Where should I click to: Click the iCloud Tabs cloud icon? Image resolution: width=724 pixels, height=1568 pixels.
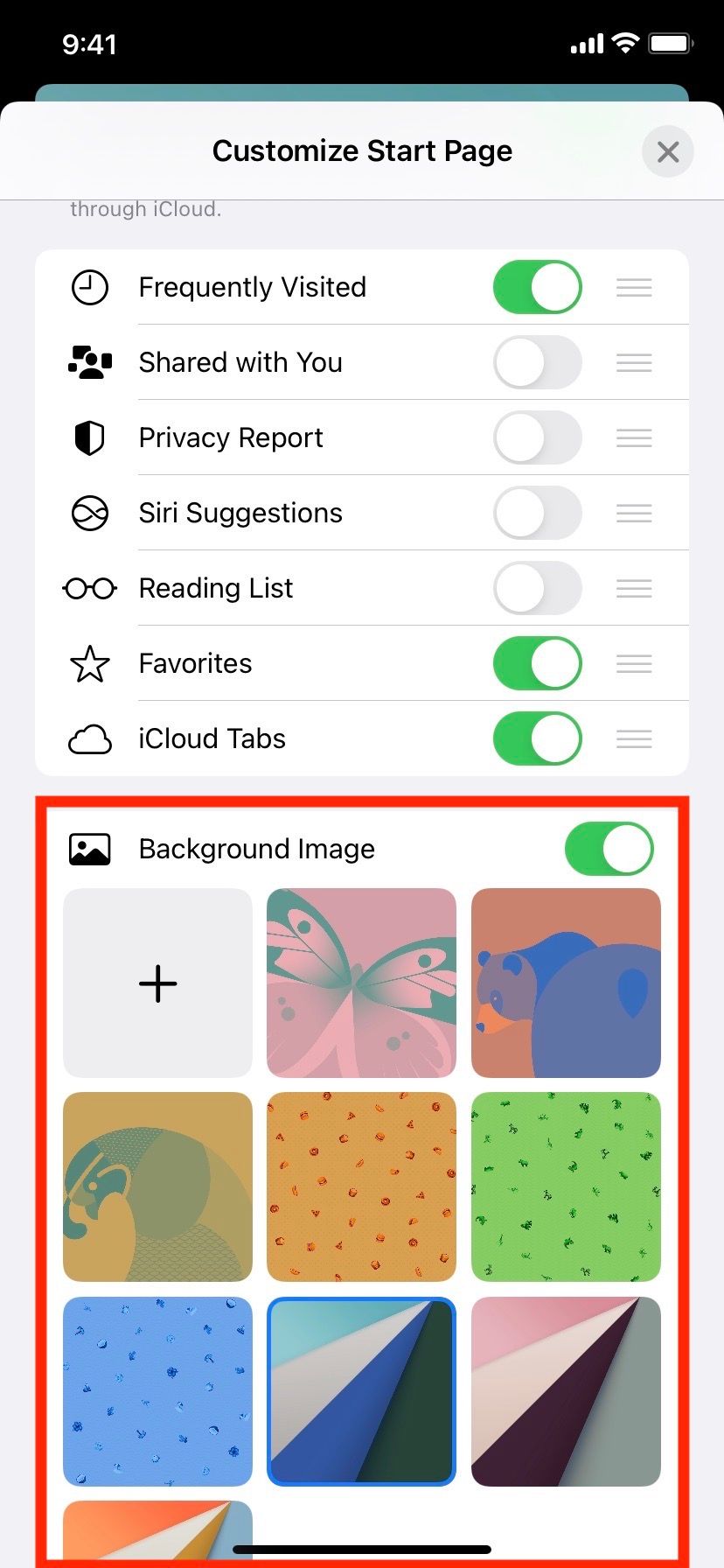89,738
